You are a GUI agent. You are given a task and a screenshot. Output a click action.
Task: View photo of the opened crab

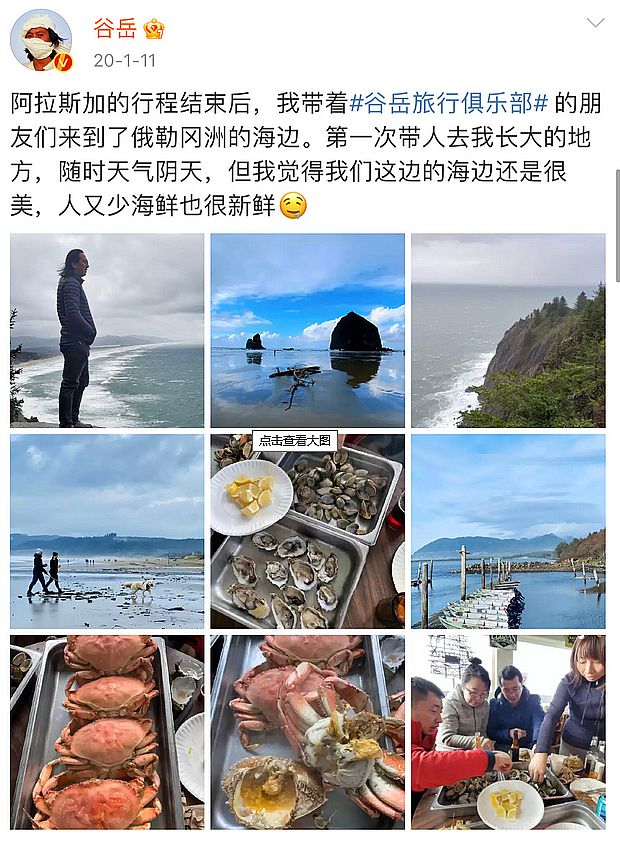pos(307,732)
